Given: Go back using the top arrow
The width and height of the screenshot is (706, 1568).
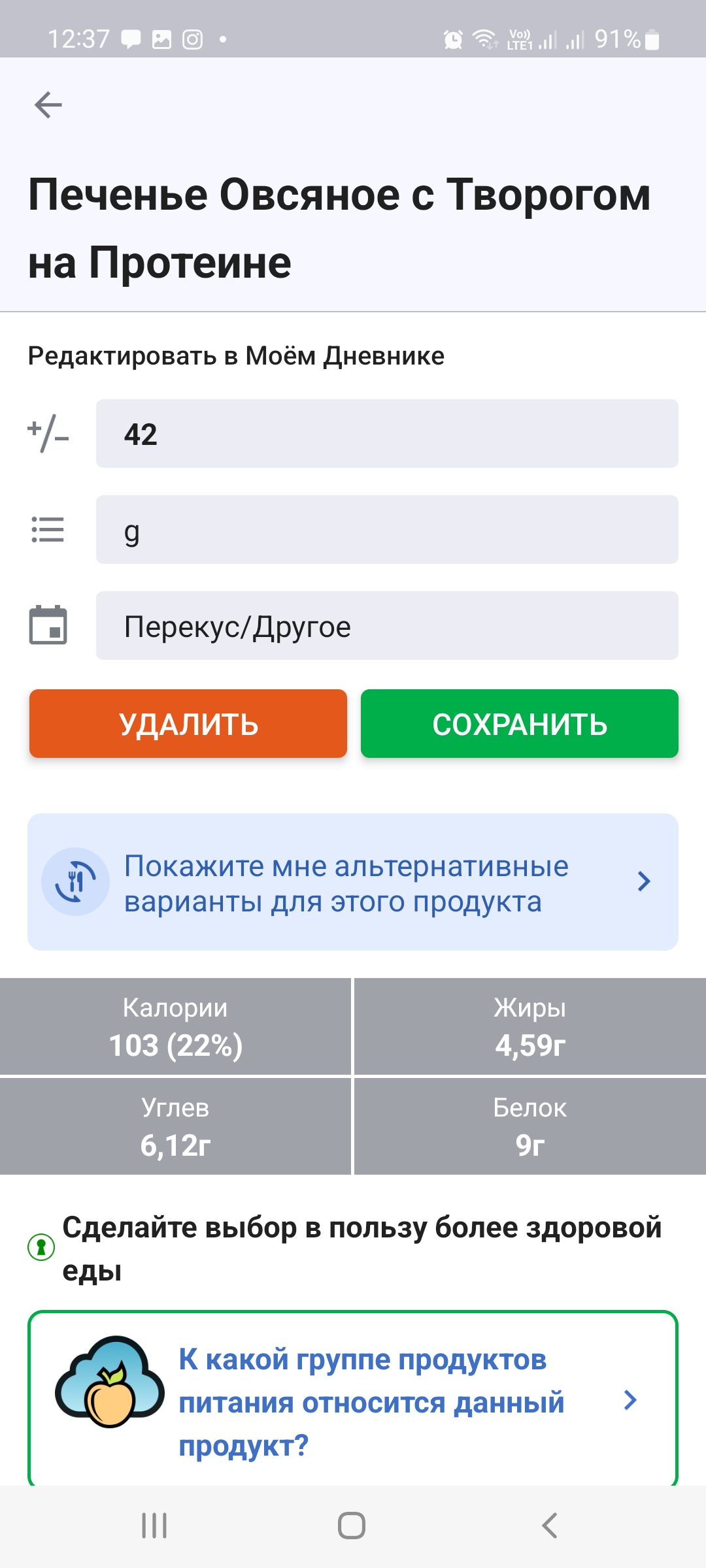Looking at the screenshot, I should (x=48, y=105).
